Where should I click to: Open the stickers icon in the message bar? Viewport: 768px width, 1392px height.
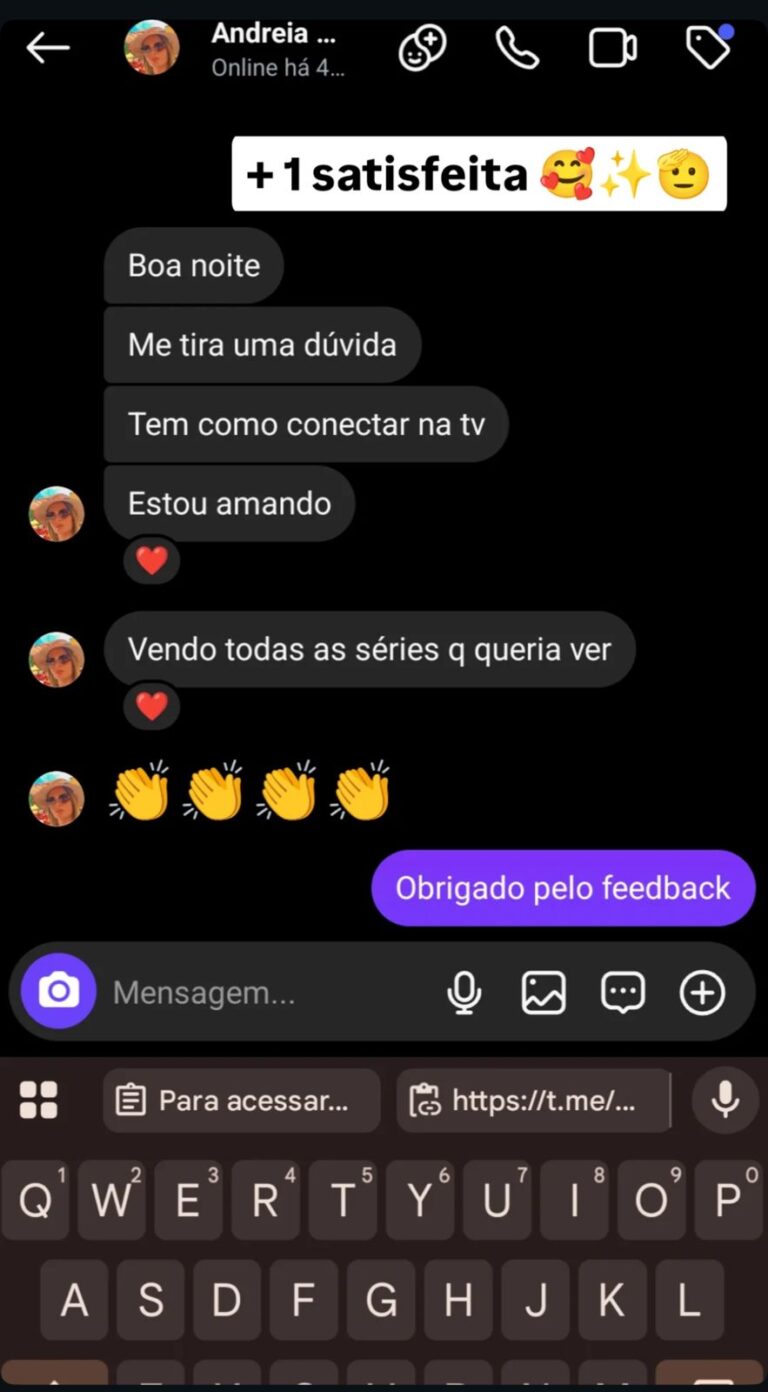point(622,991)
